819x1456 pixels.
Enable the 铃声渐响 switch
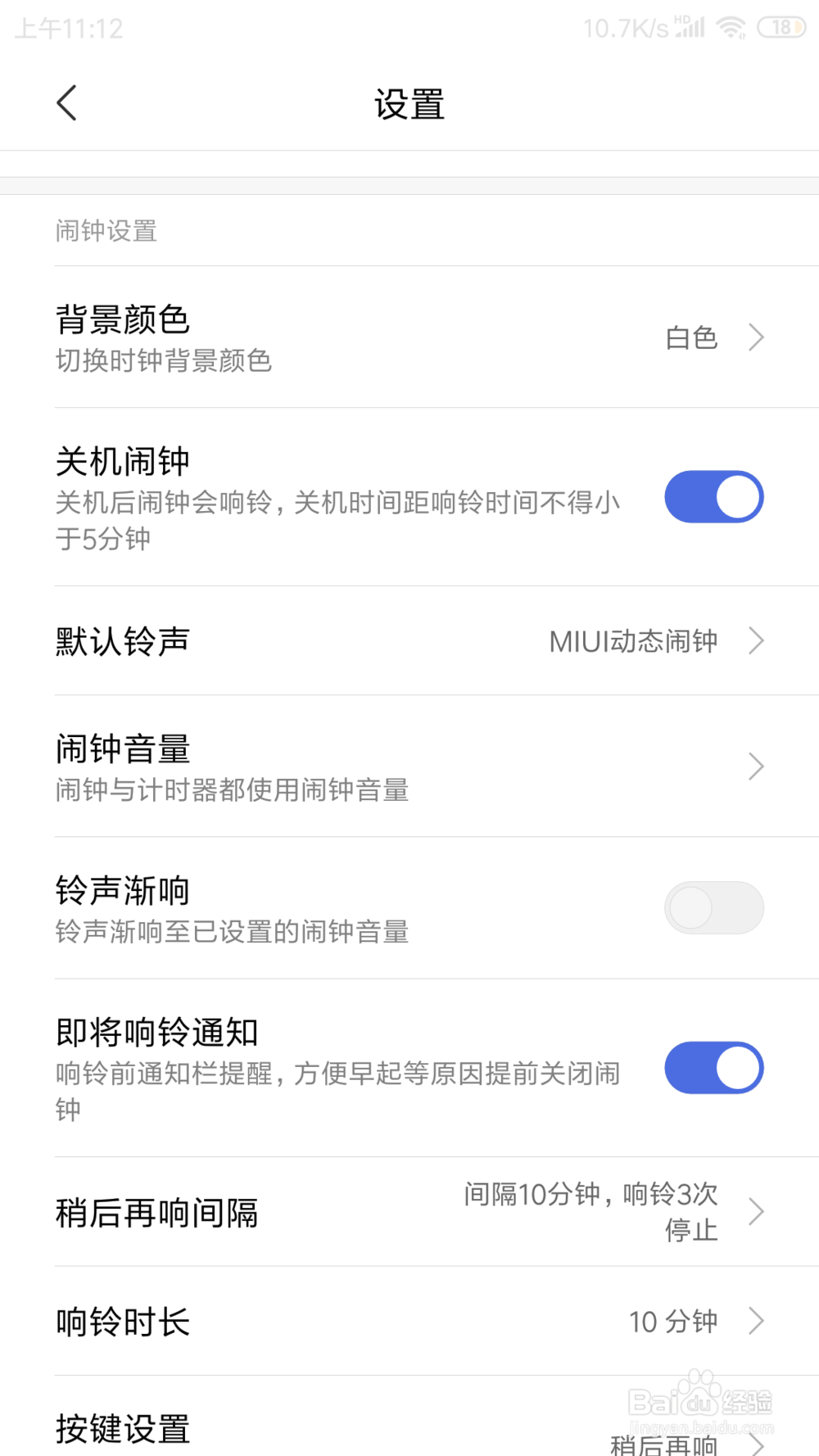coord(713,908)
